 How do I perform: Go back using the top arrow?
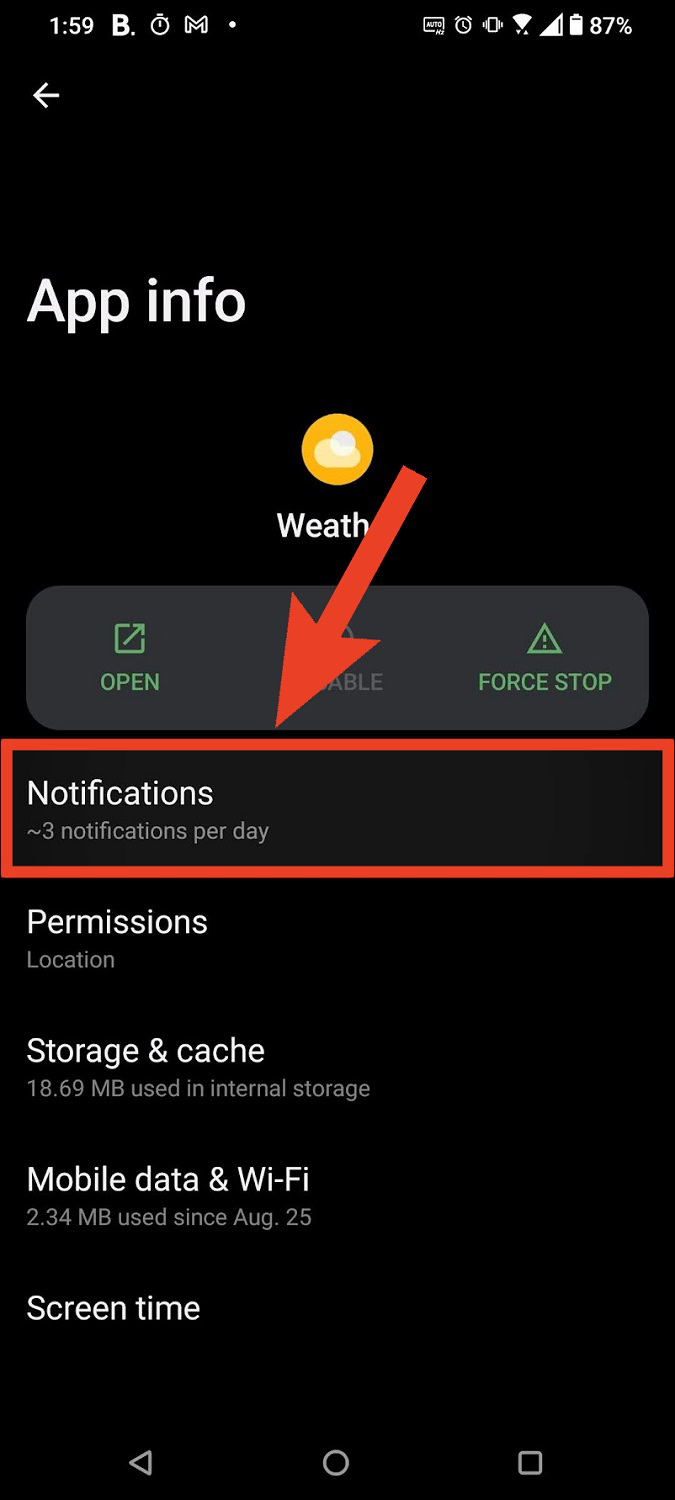coord(46,95)
